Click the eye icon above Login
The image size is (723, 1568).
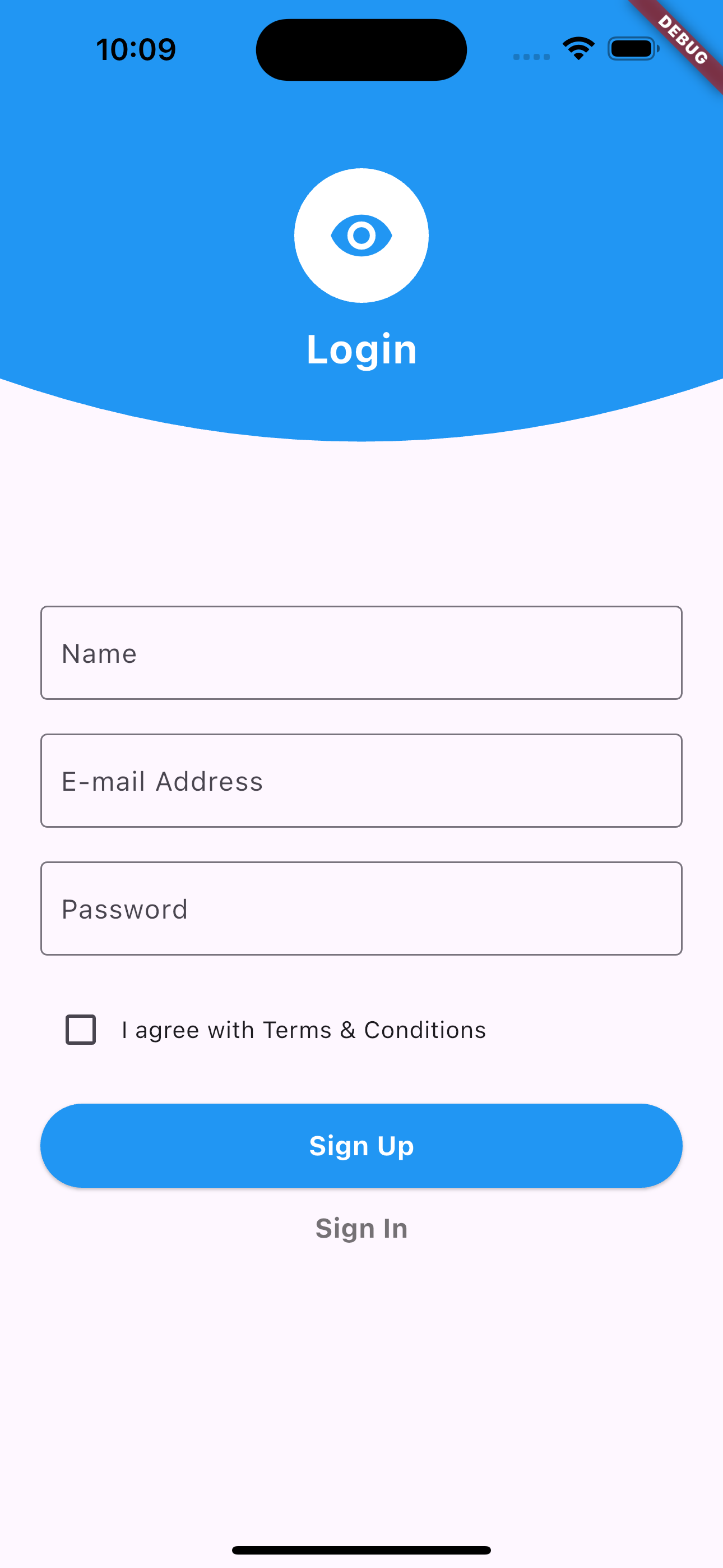pos(361,235)
